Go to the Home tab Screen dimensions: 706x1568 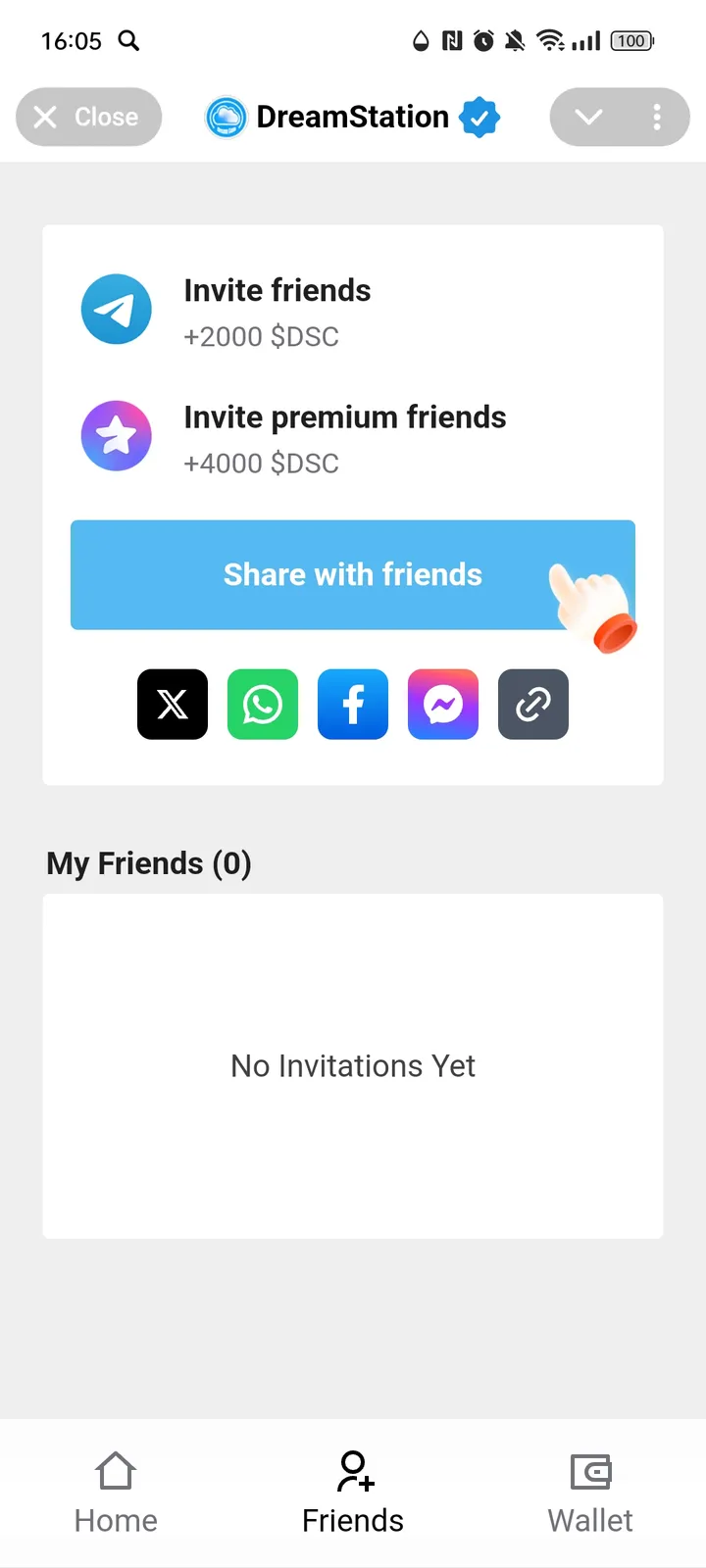(115, 1490)
